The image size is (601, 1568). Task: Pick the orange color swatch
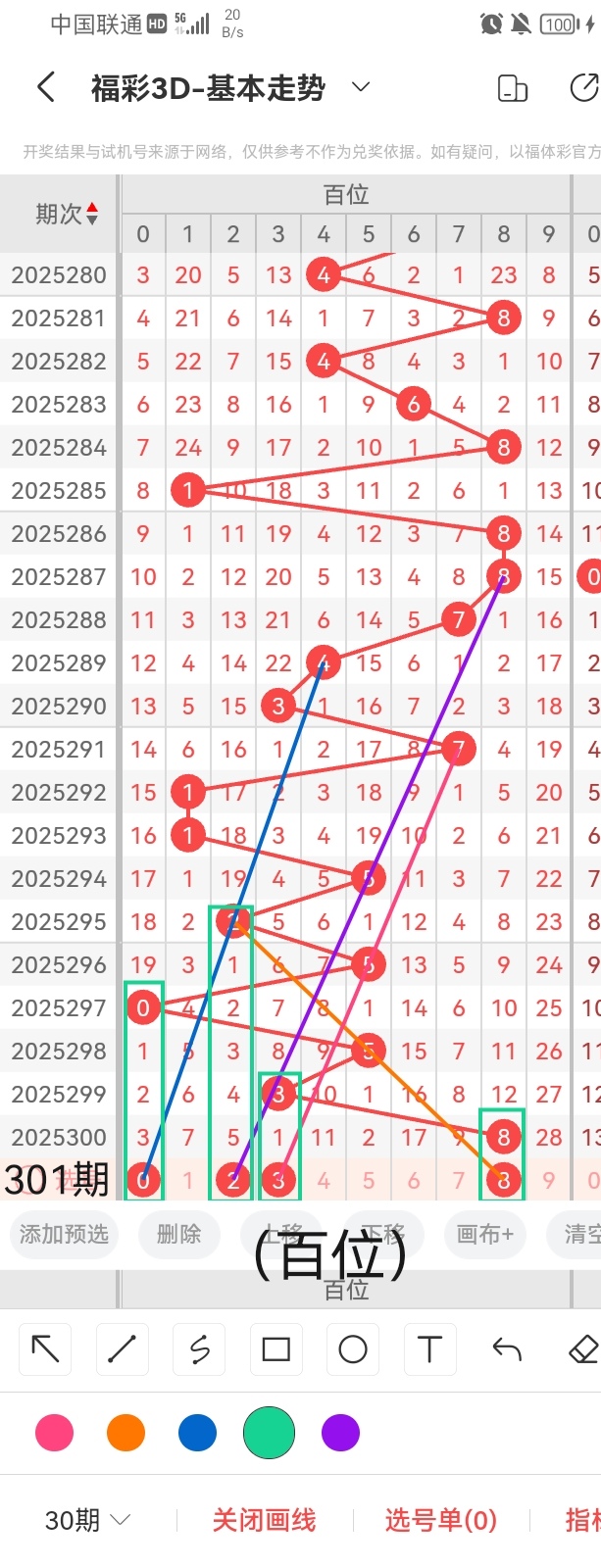[125, 1433]
